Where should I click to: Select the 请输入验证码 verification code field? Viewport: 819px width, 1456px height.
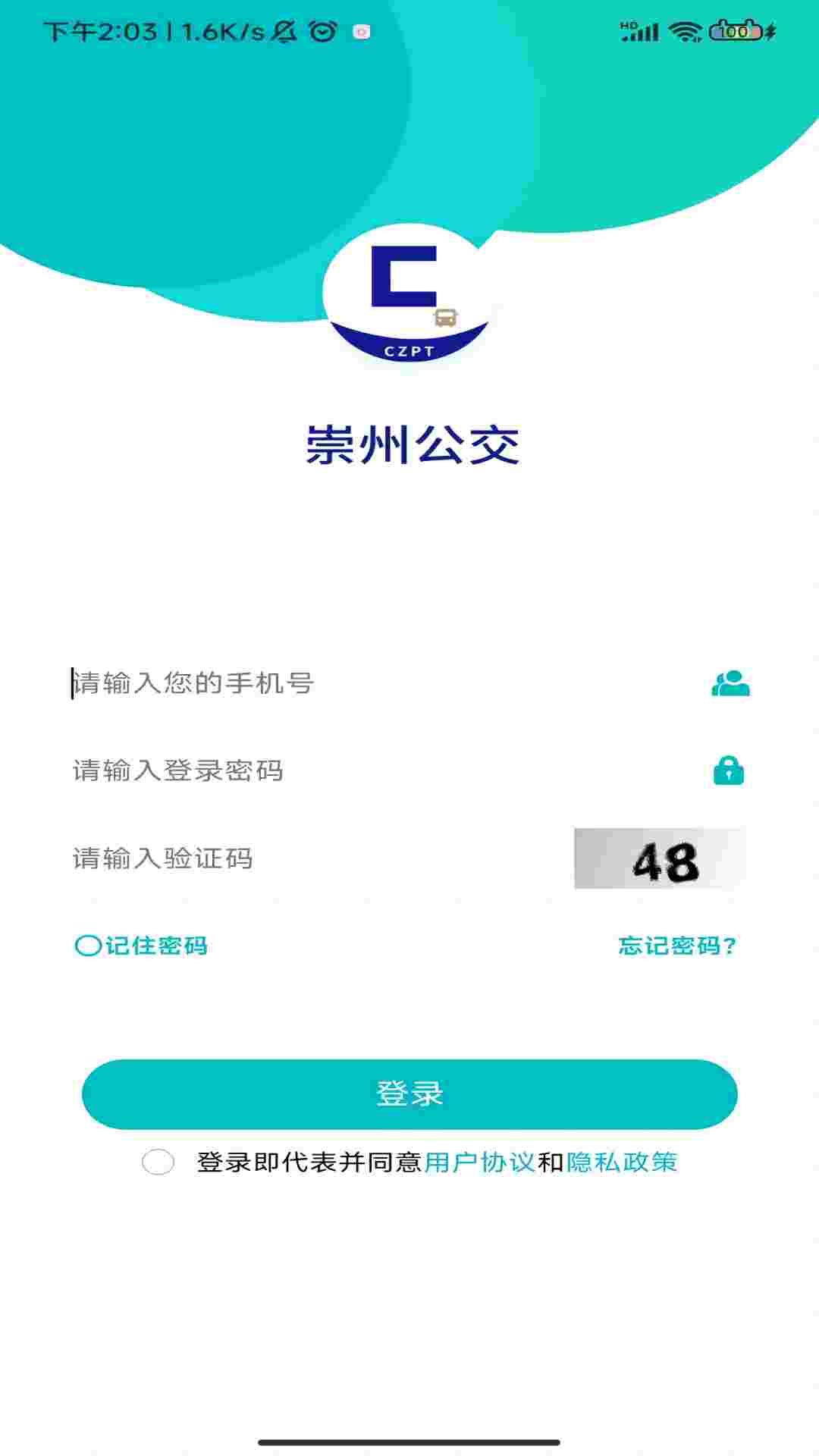pos(303,859)
